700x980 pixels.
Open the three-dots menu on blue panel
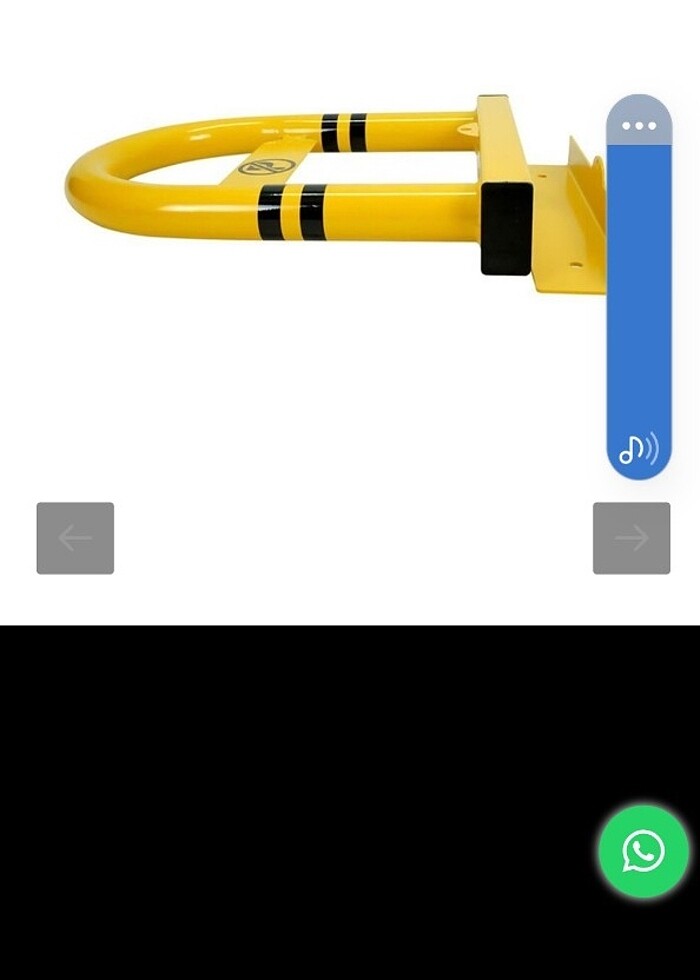pos(639,126)
